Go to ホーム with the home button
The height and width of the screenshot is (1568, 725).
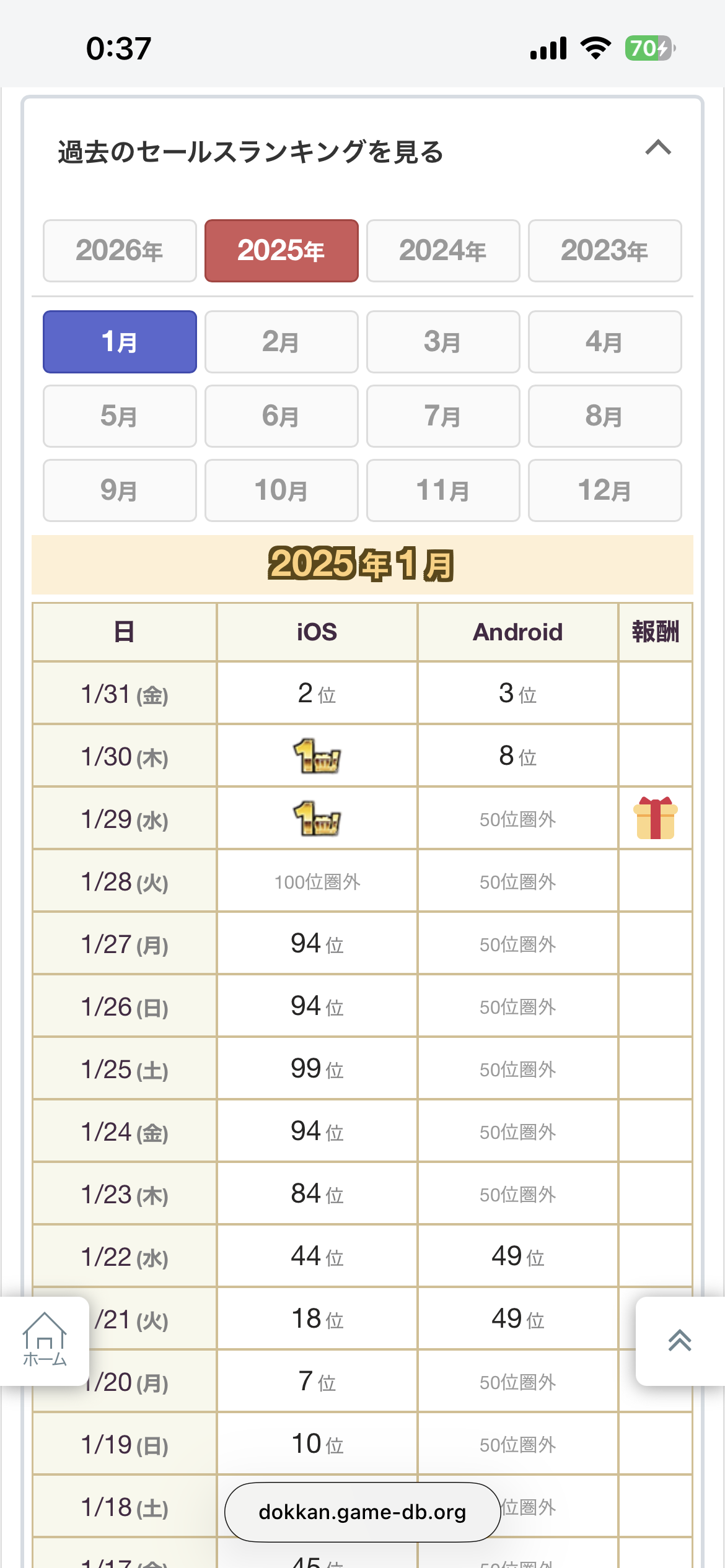click(x=44, y=1341)
